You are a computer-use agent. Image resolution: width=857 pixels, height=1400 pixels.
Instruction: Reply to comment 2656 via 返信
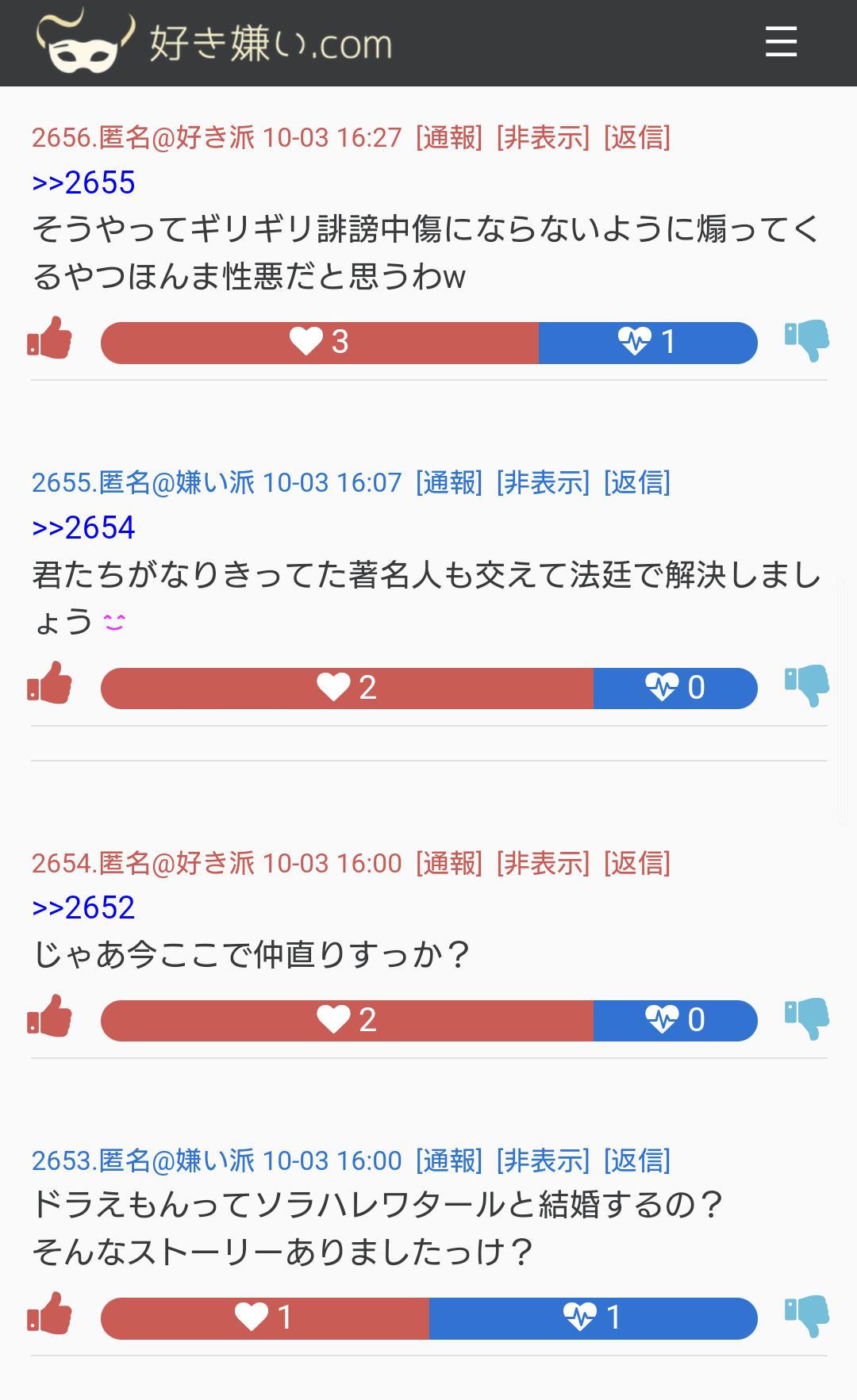[x=637, y=137]
